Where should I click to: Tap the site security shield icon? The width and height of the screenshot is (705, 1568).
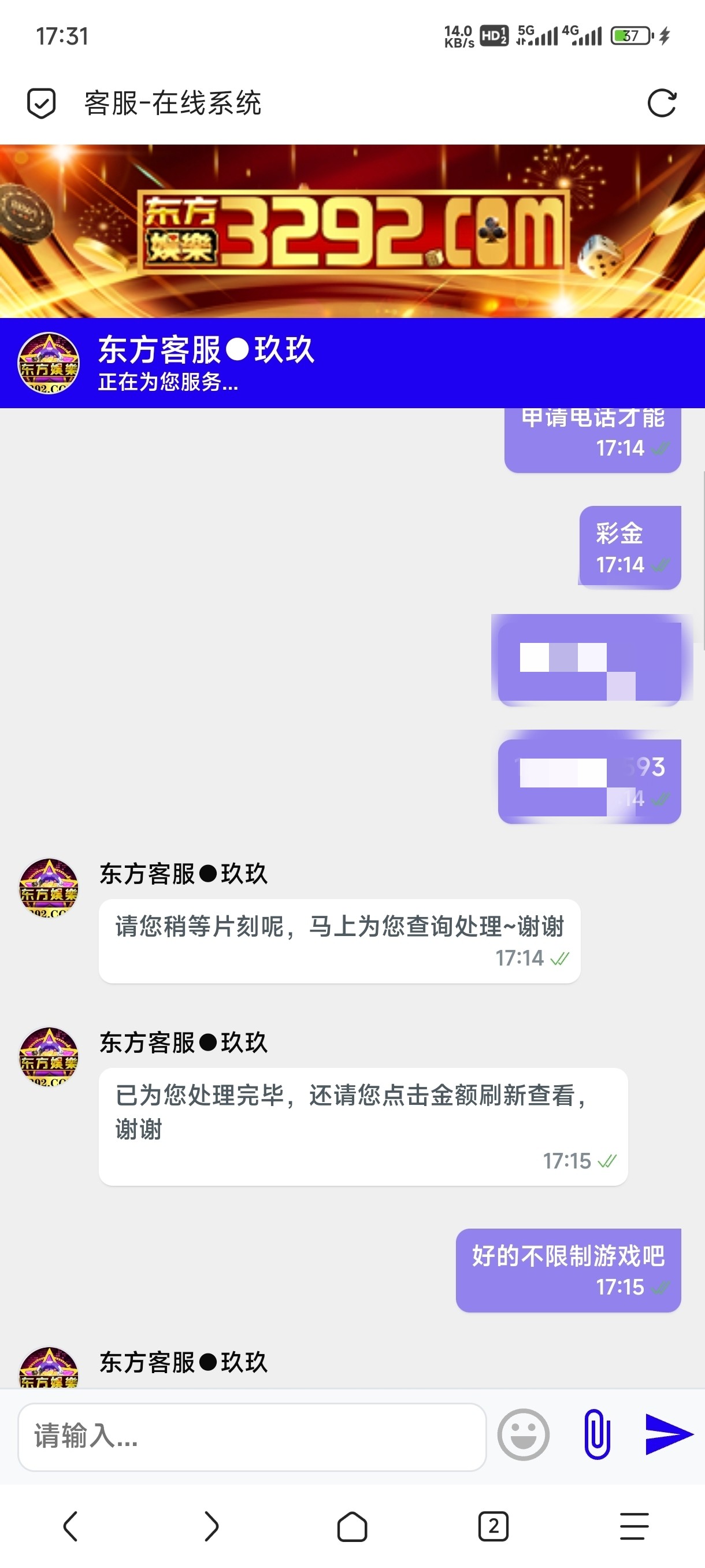coord(42,103)
